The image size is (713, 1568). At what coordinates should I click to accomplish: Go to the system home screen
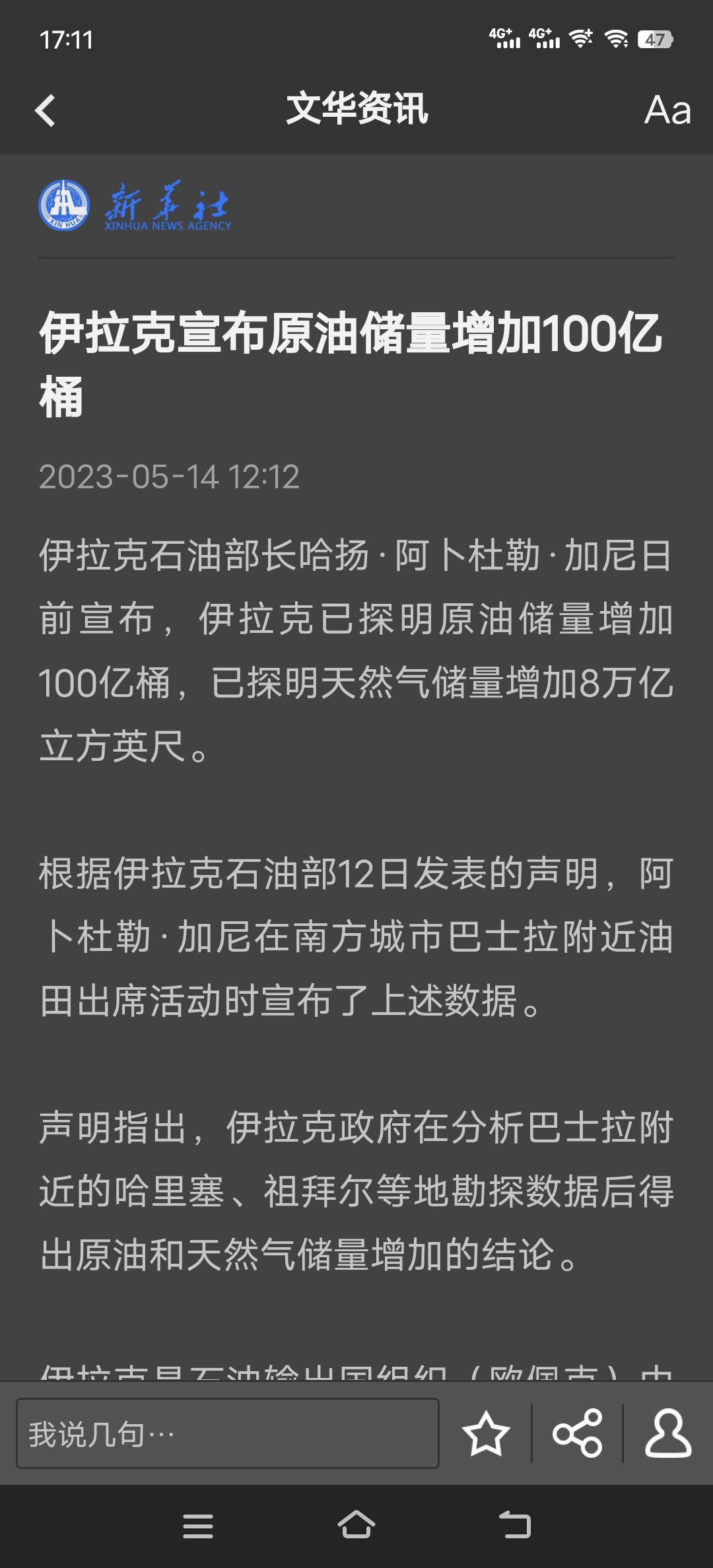click(356, 1524)
